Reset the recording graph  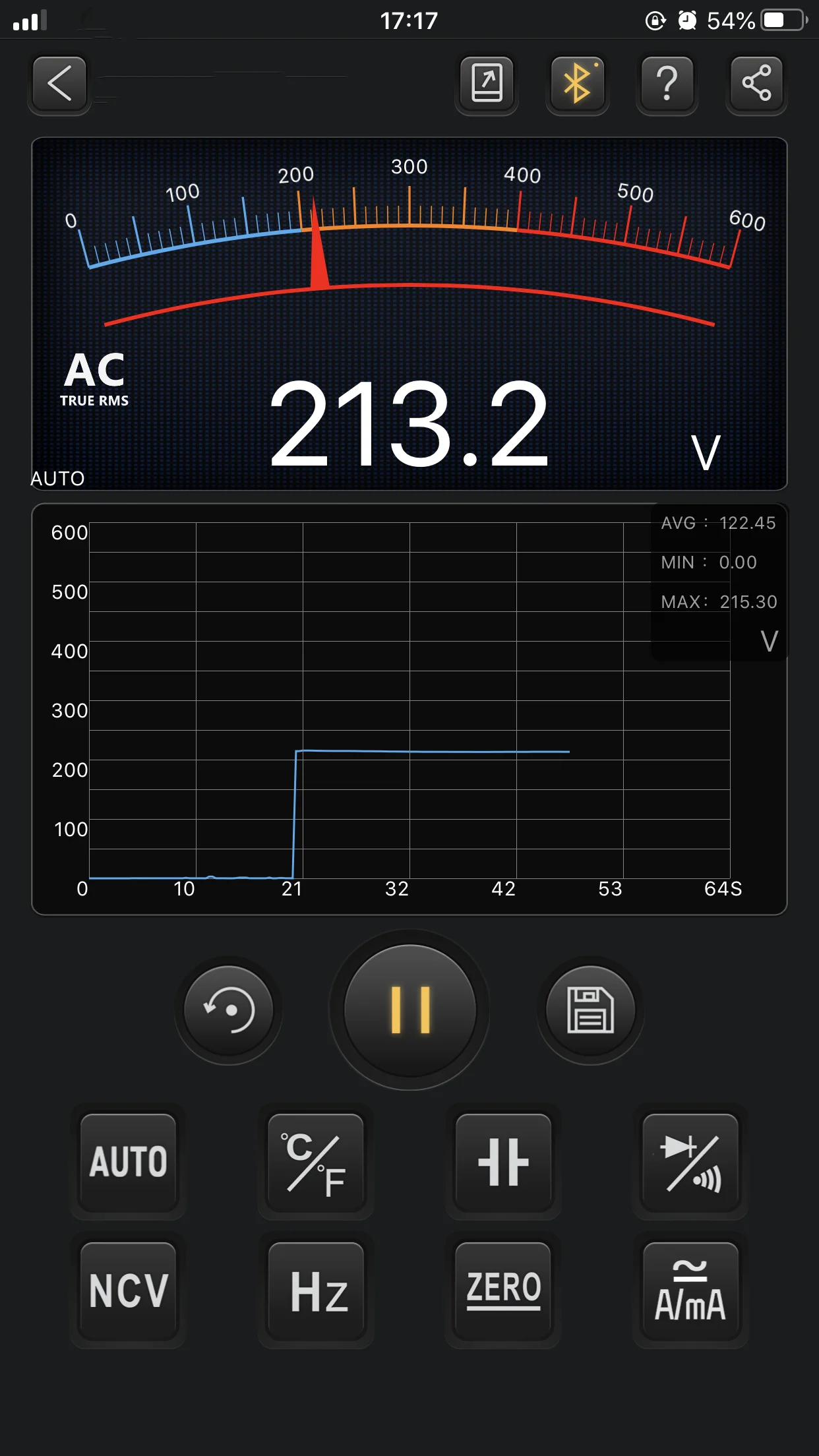(x=228, y=1010)
